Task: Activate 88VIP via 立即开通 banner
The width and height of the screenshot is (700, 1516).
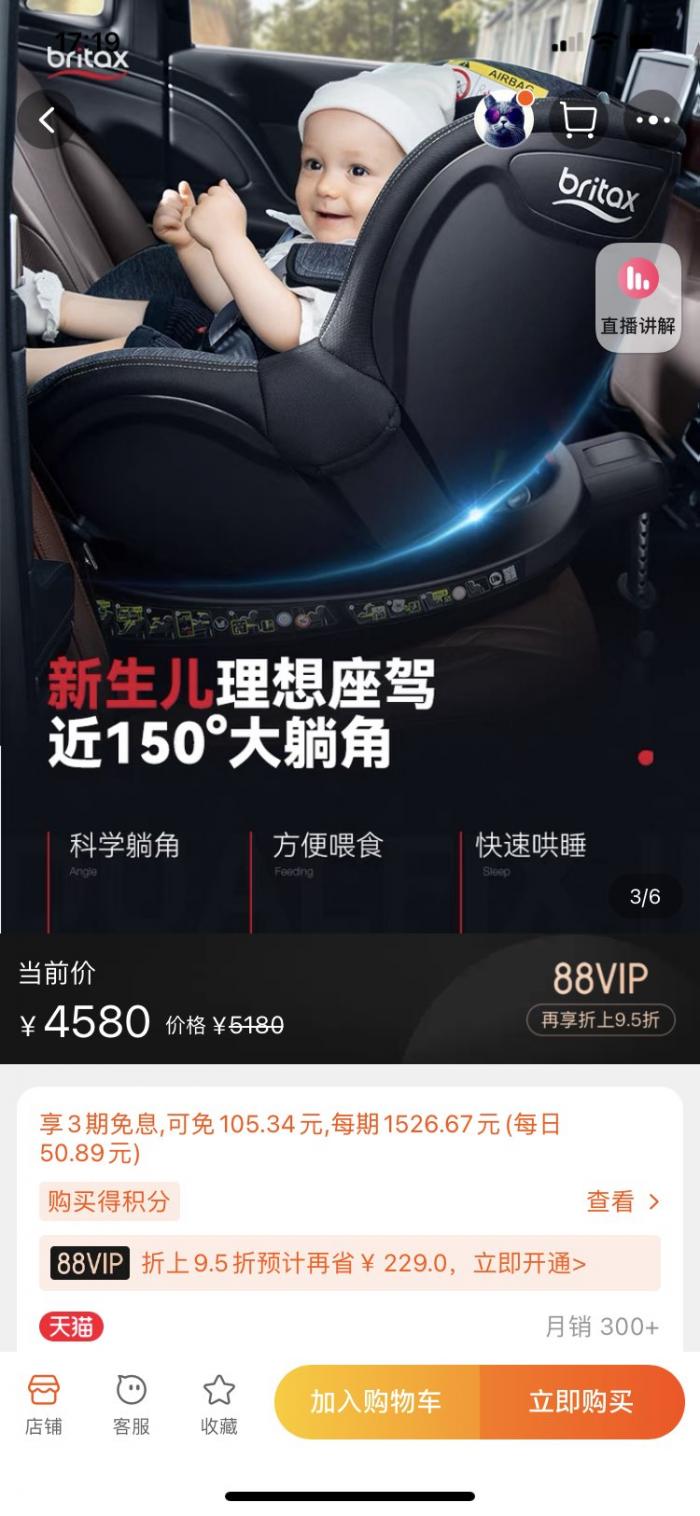Action: point(350,1263)
